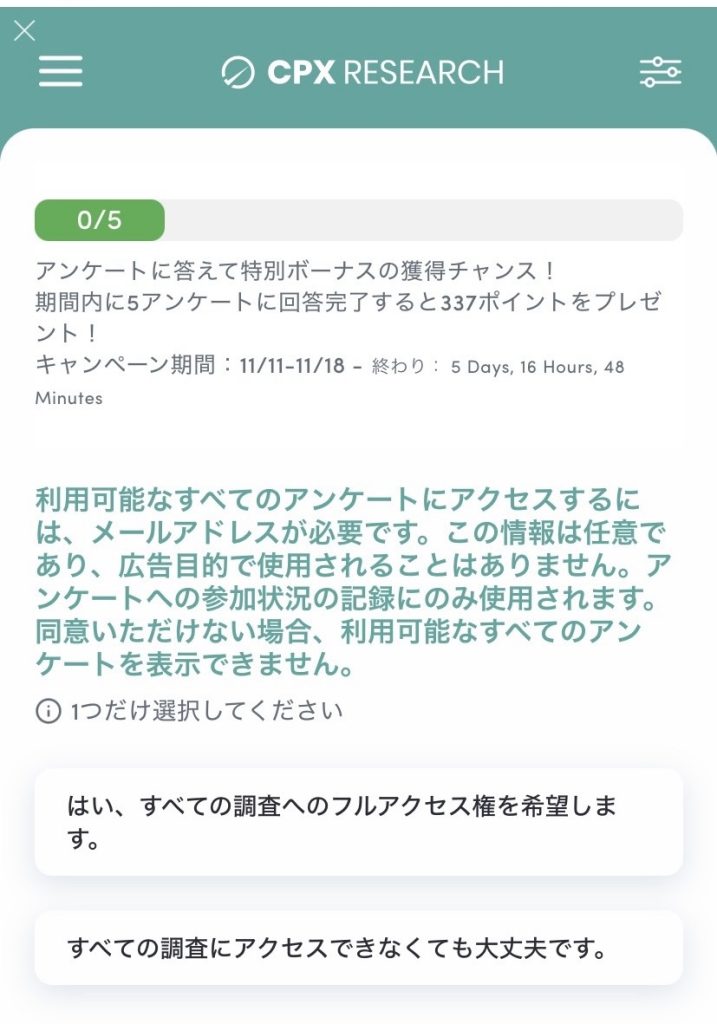The image size is (717, 1024).
Task: Open the hamburger menu
Action: click(60, 71)
